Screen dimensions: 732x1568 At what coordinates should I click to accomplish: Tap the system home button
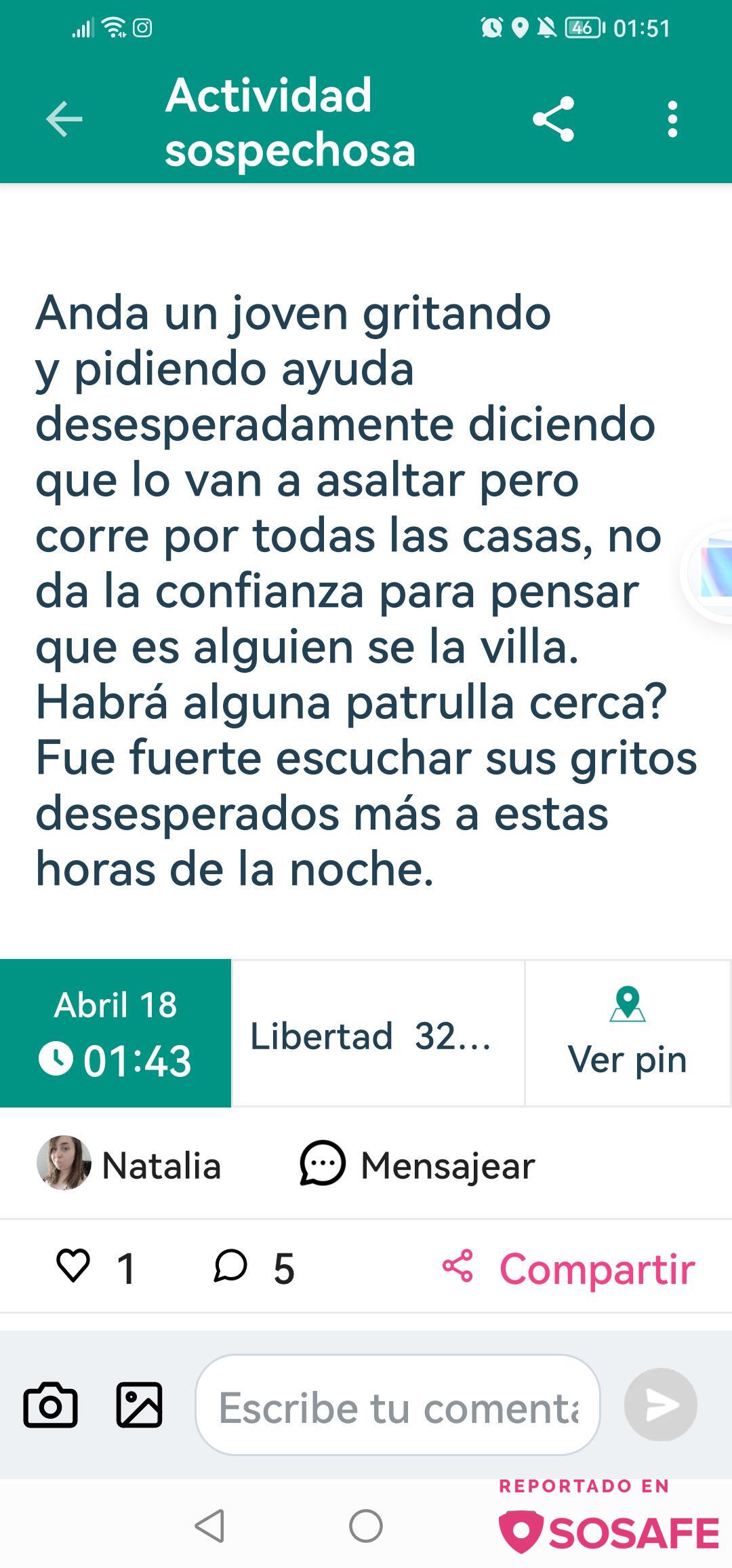pos(366,1527)
